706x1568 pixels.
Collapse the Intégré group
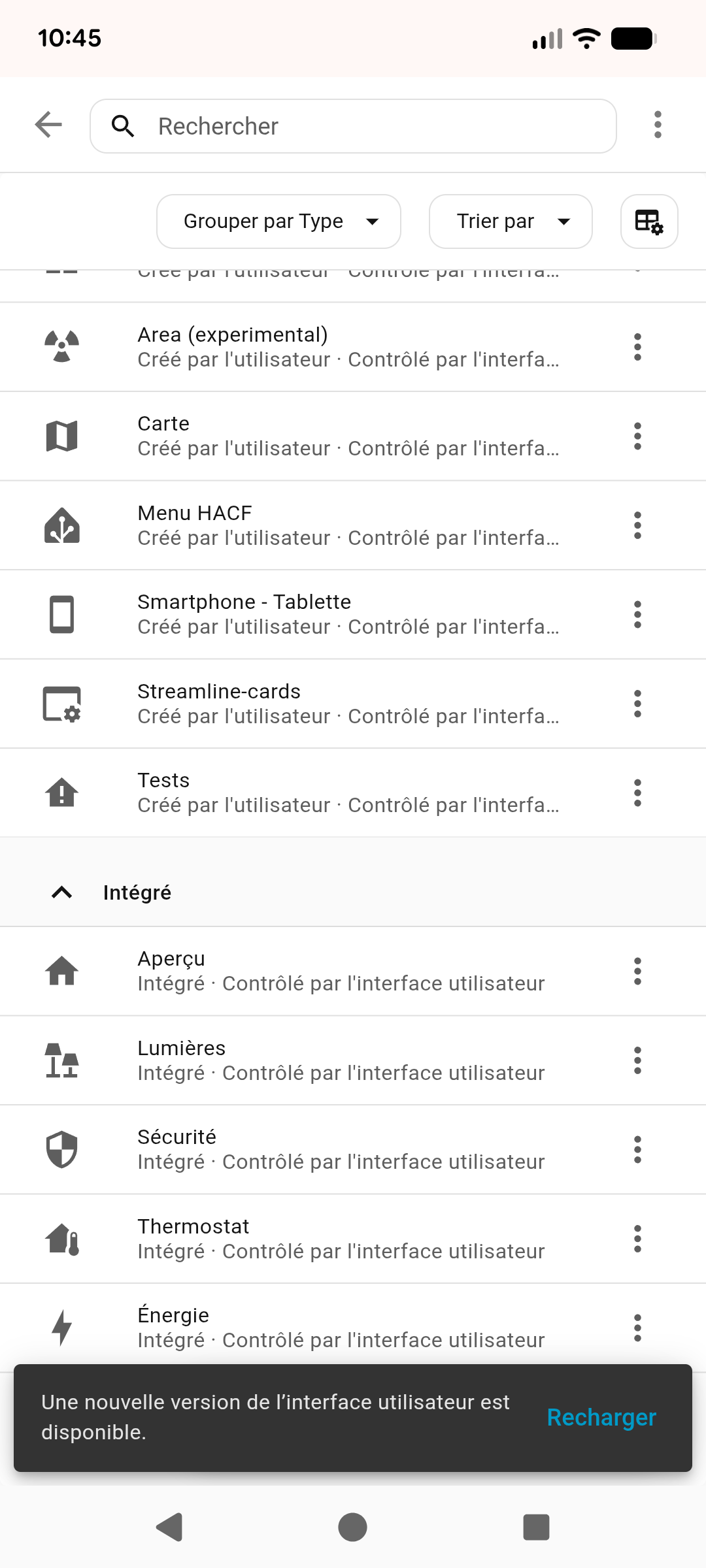(62, 892)
